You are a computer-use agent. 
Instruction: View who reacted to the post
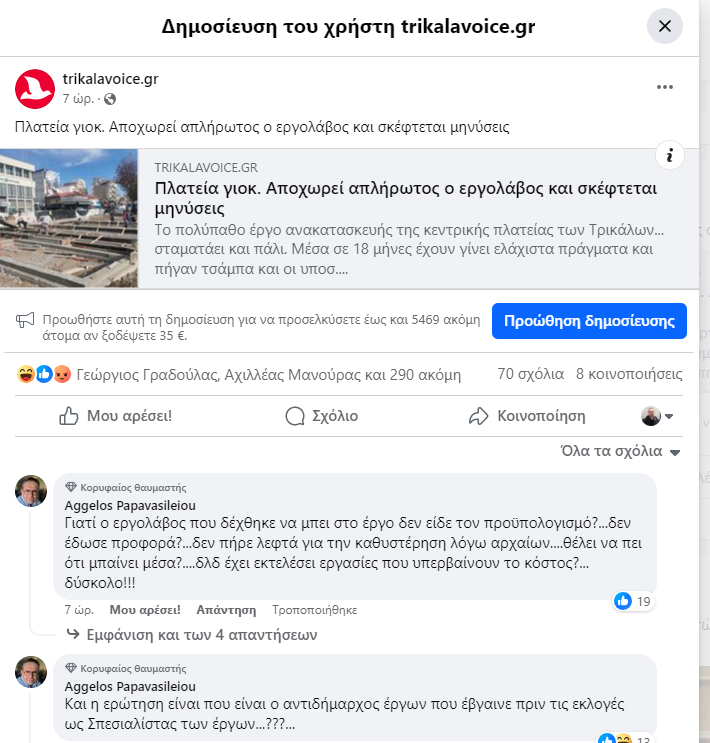240,375
